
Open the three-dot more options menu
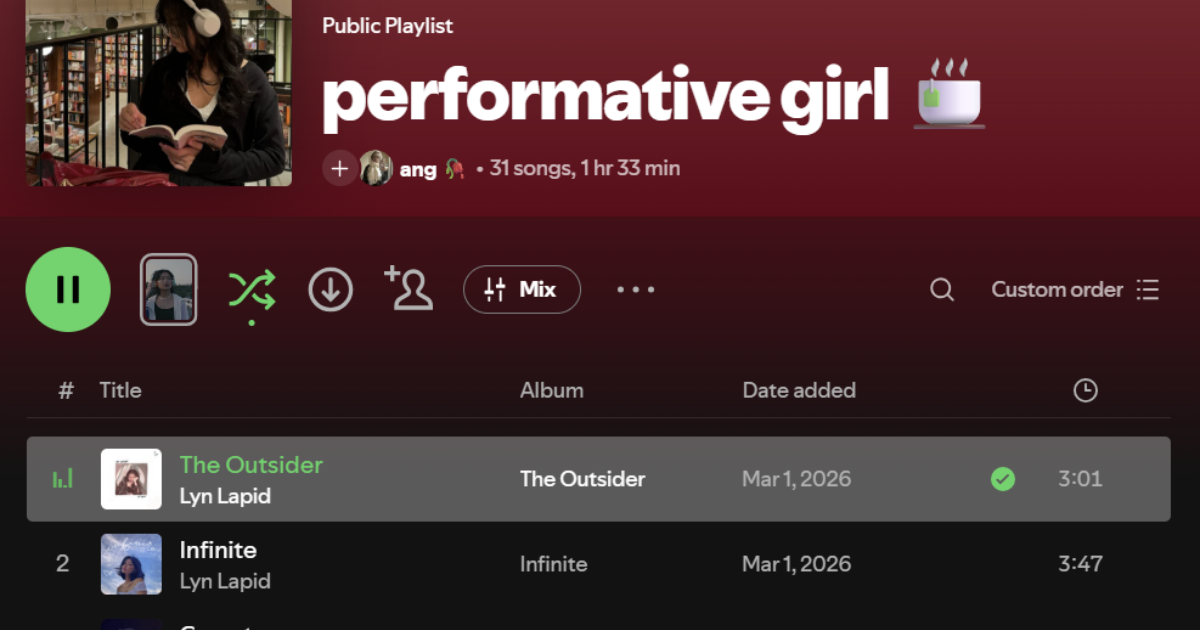click(635, 290)
